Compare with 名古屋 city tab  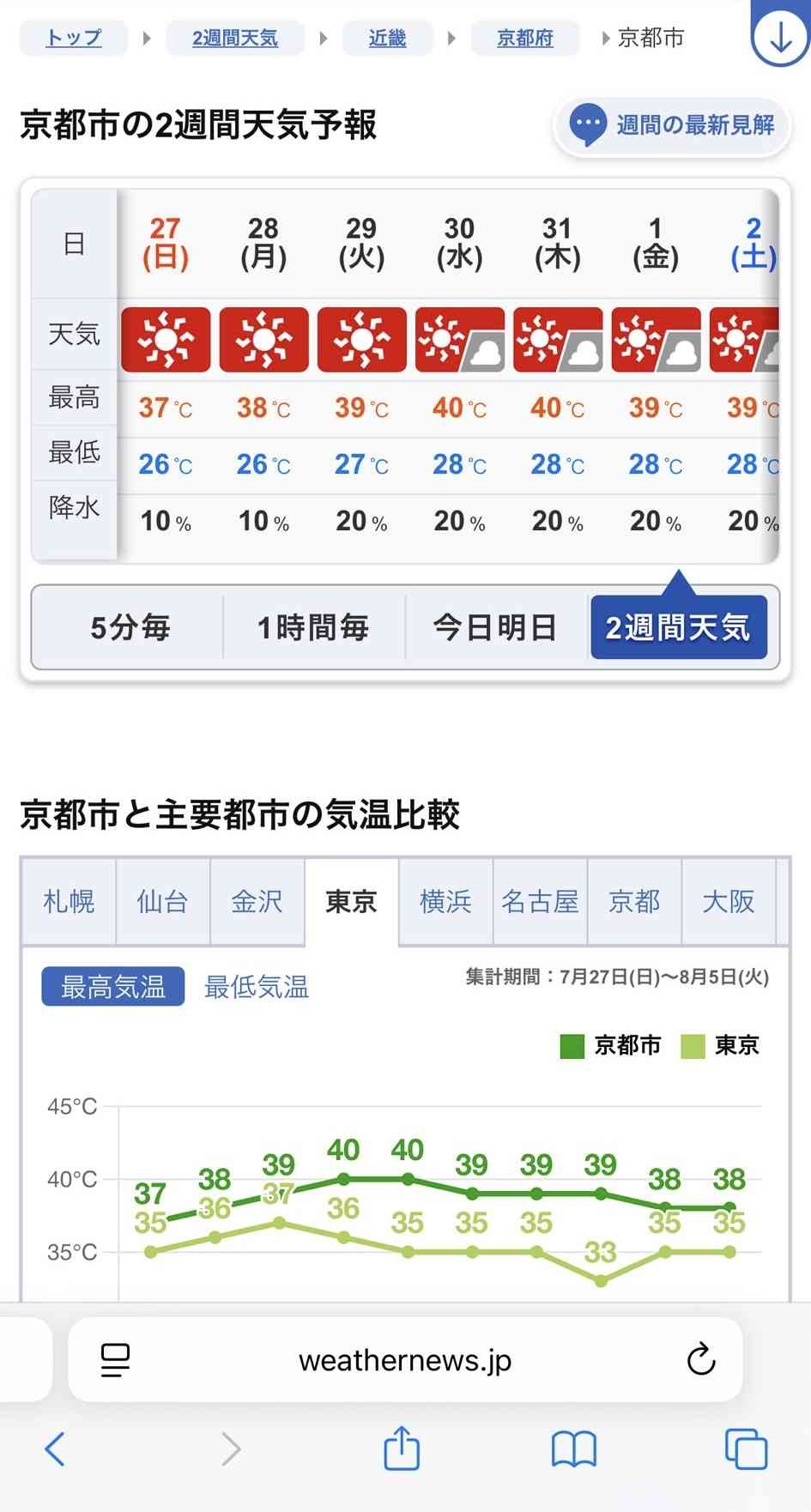pos(540,901)
